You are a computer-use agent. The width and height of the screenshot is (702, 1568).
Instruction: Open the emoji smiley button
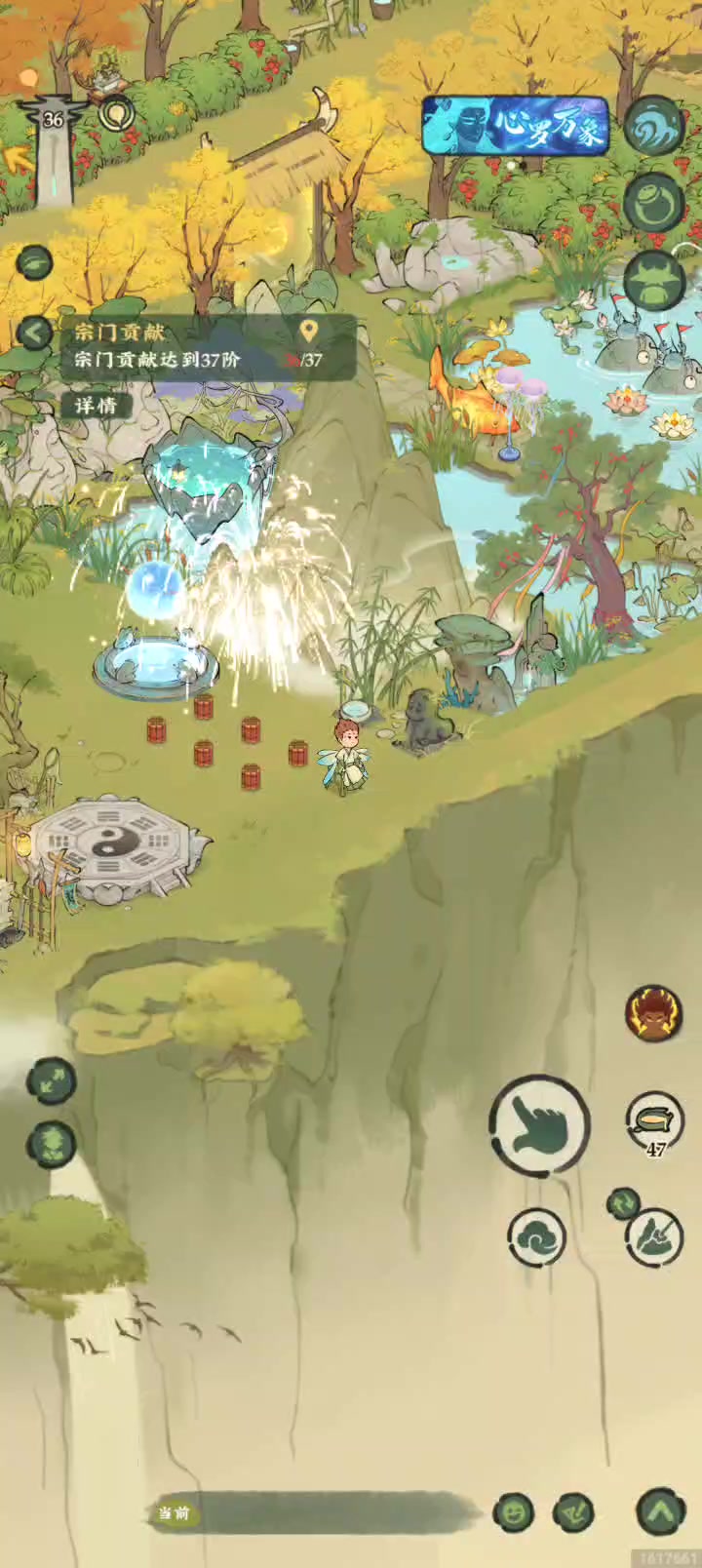tap(514, 1513)
